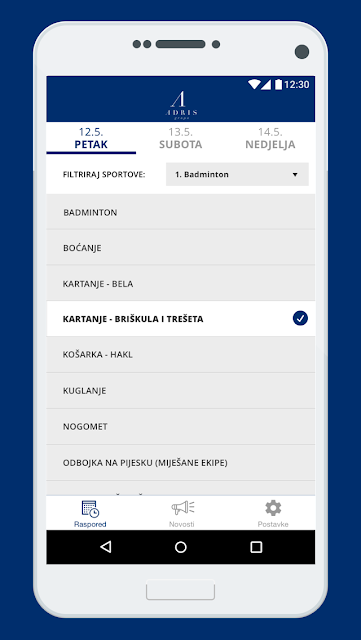Screen dimensions: 361x640
Task: Select Košarka - Hakl
Action: pos(180,355)
